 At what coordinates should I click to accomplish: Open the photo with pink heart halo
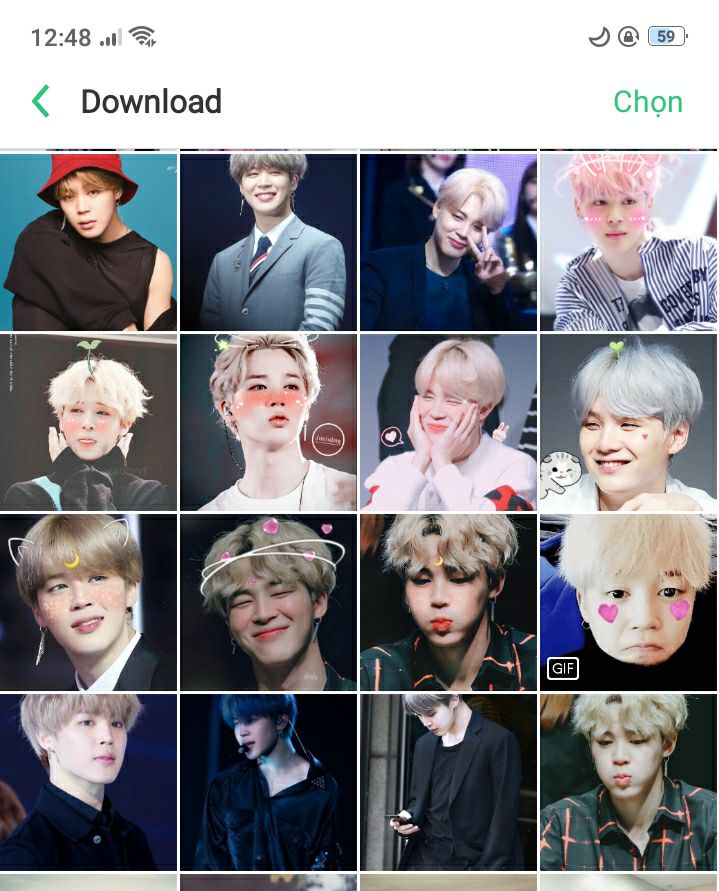[x=268, y=602]
